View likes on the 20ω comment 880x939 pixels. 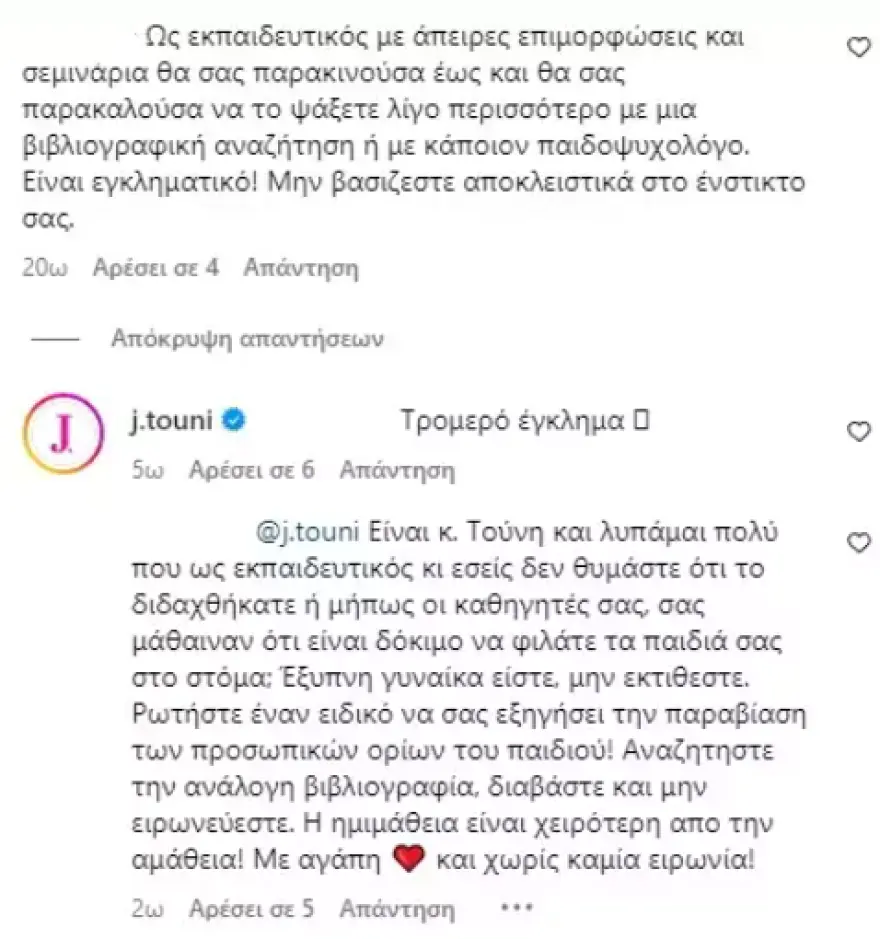point(155,268)
